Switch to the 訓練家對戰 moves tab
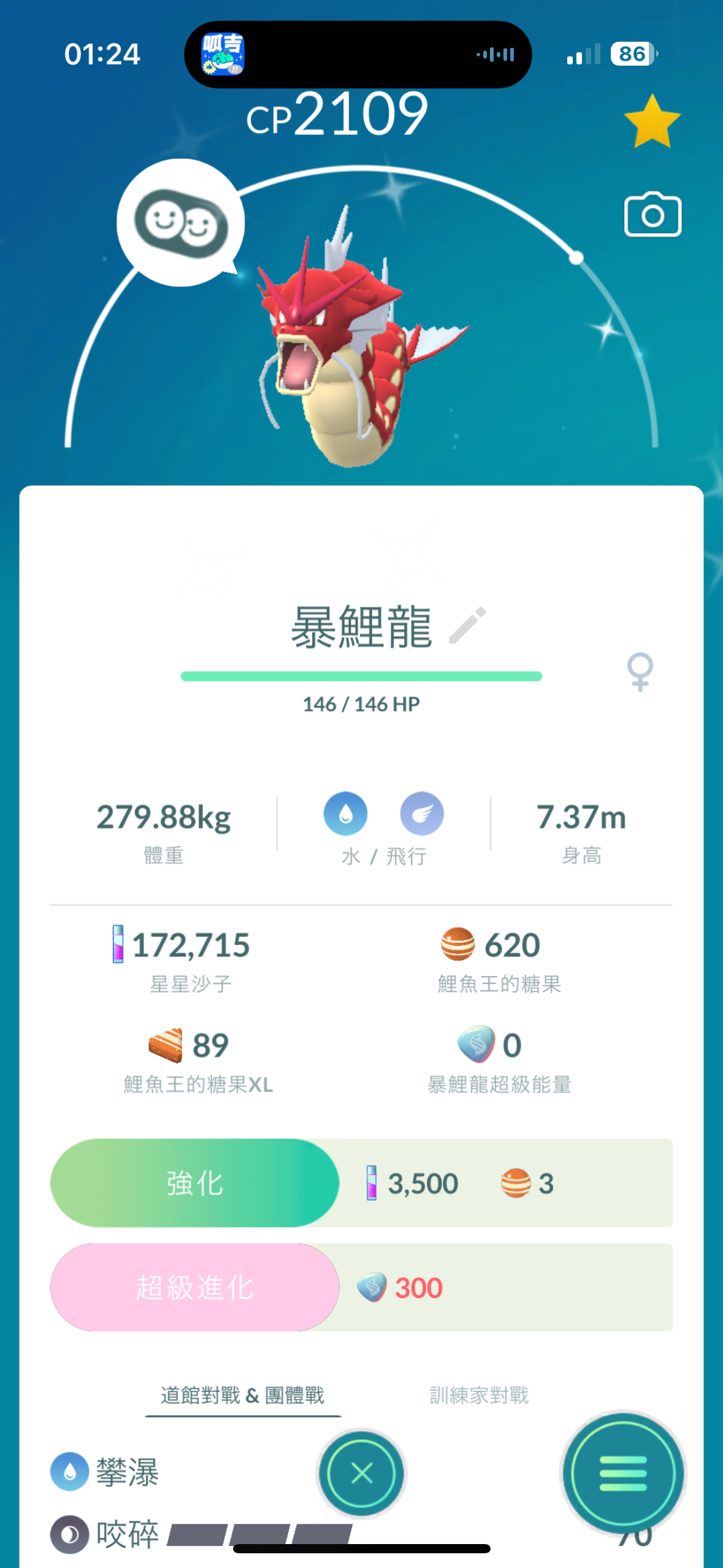 click(479, 1396)
